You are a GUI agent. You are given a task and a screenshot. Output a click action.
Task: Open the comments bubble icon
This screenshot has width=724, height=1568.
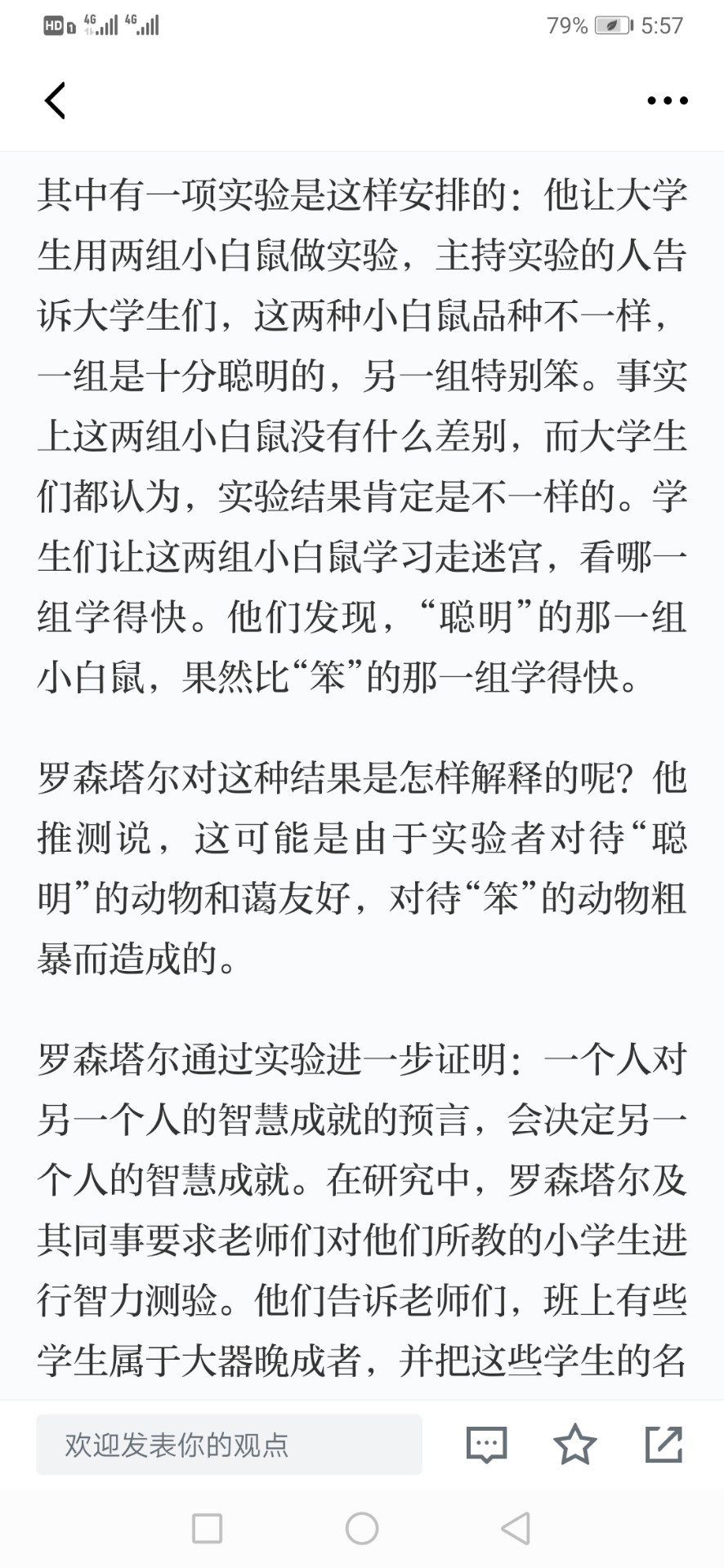click(x=487, y=1445)
